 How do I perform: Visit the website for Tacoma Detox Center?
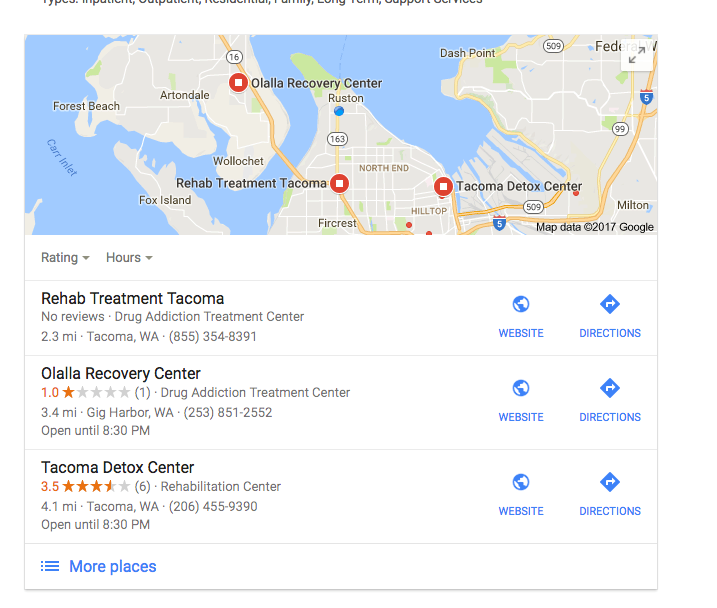tap(521, 494)
